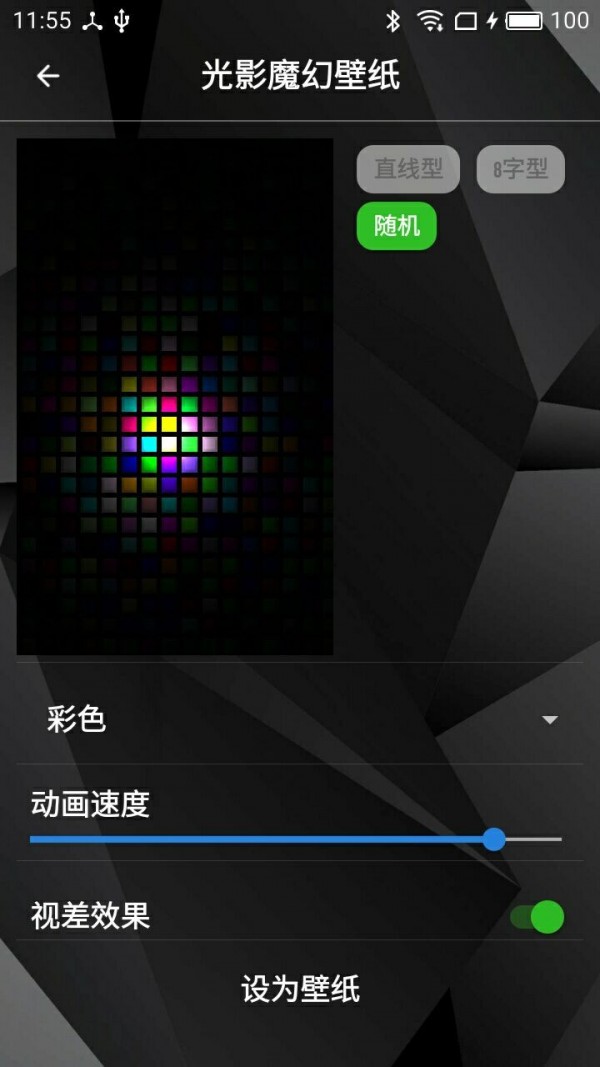Image resolution: width=600 pixels, height=1067 pixels.
Task: Disable the 视差效果 switch
Action: pyautogui.click(x=538, y=916)
